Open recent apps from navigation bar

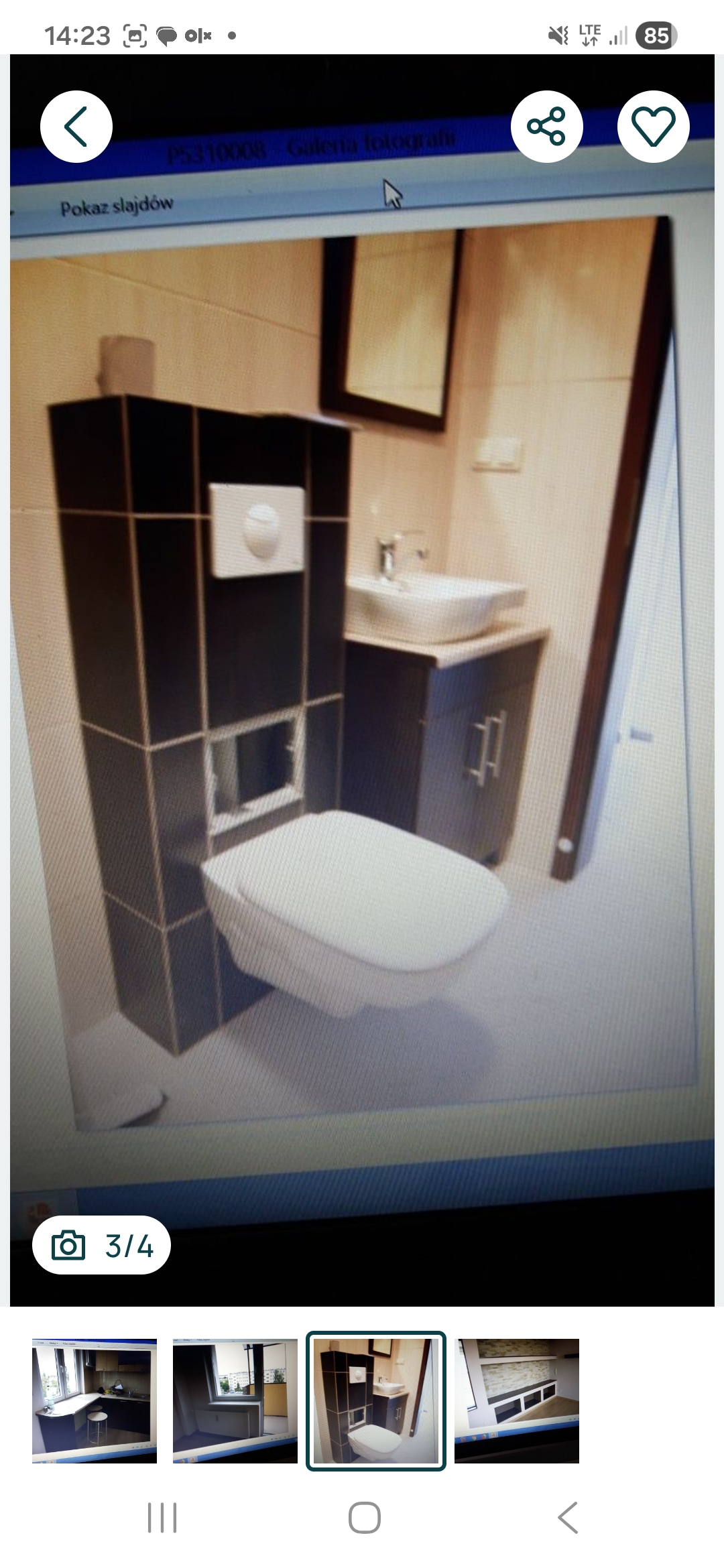click(x=162, y=1518)
